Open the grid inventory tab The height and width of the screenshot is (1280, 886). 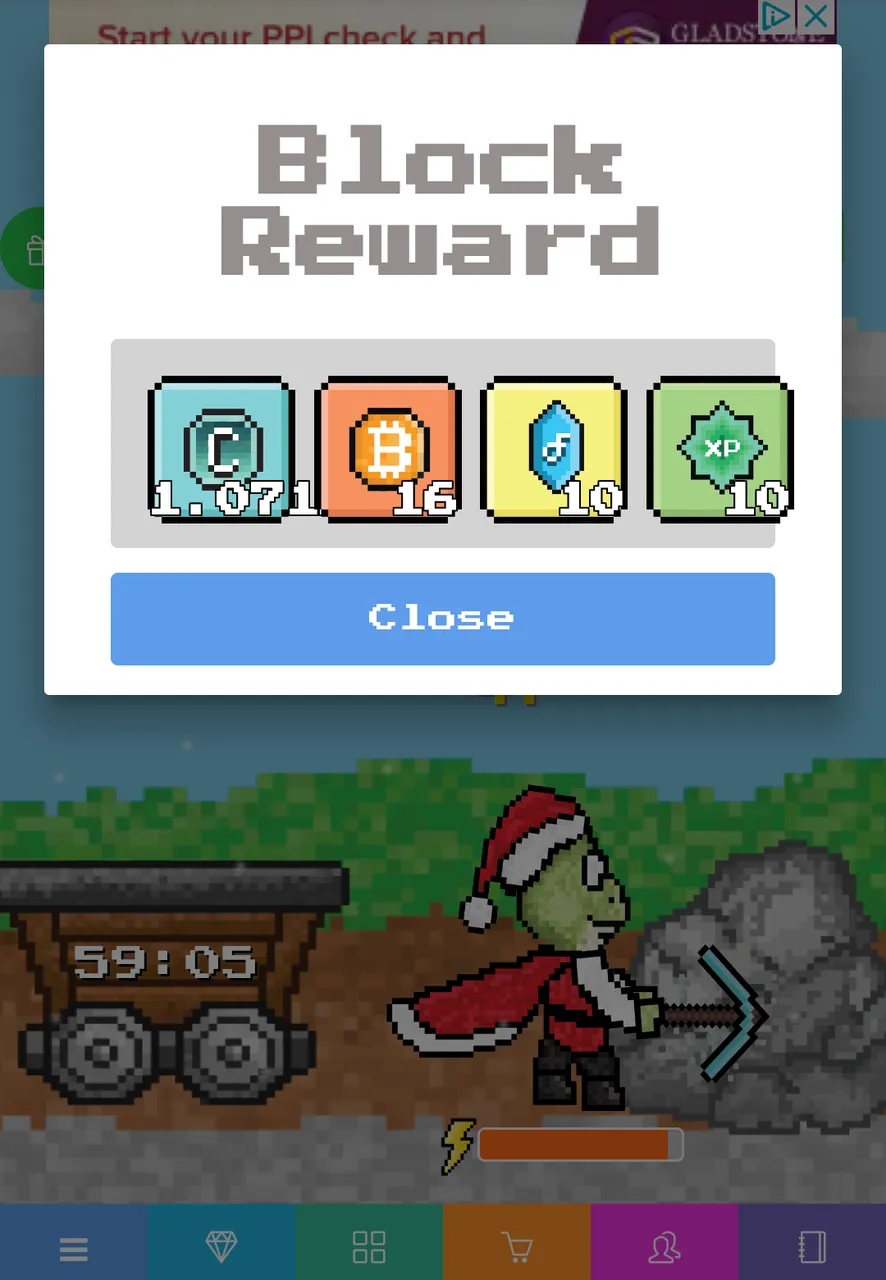pyautogui.click(x=369, y=1247)
